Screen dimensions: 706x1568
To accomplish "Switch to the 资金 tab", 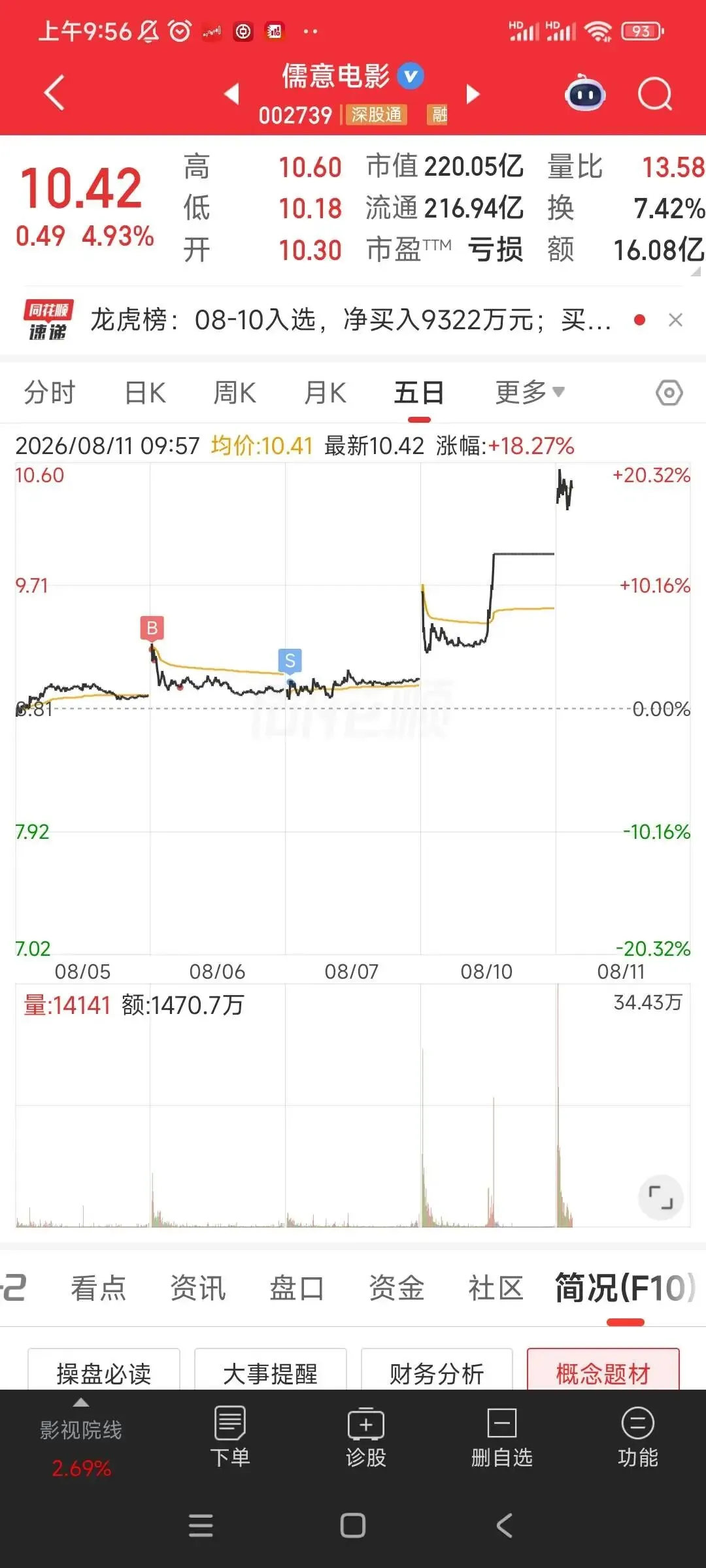I will [396, 1288].
